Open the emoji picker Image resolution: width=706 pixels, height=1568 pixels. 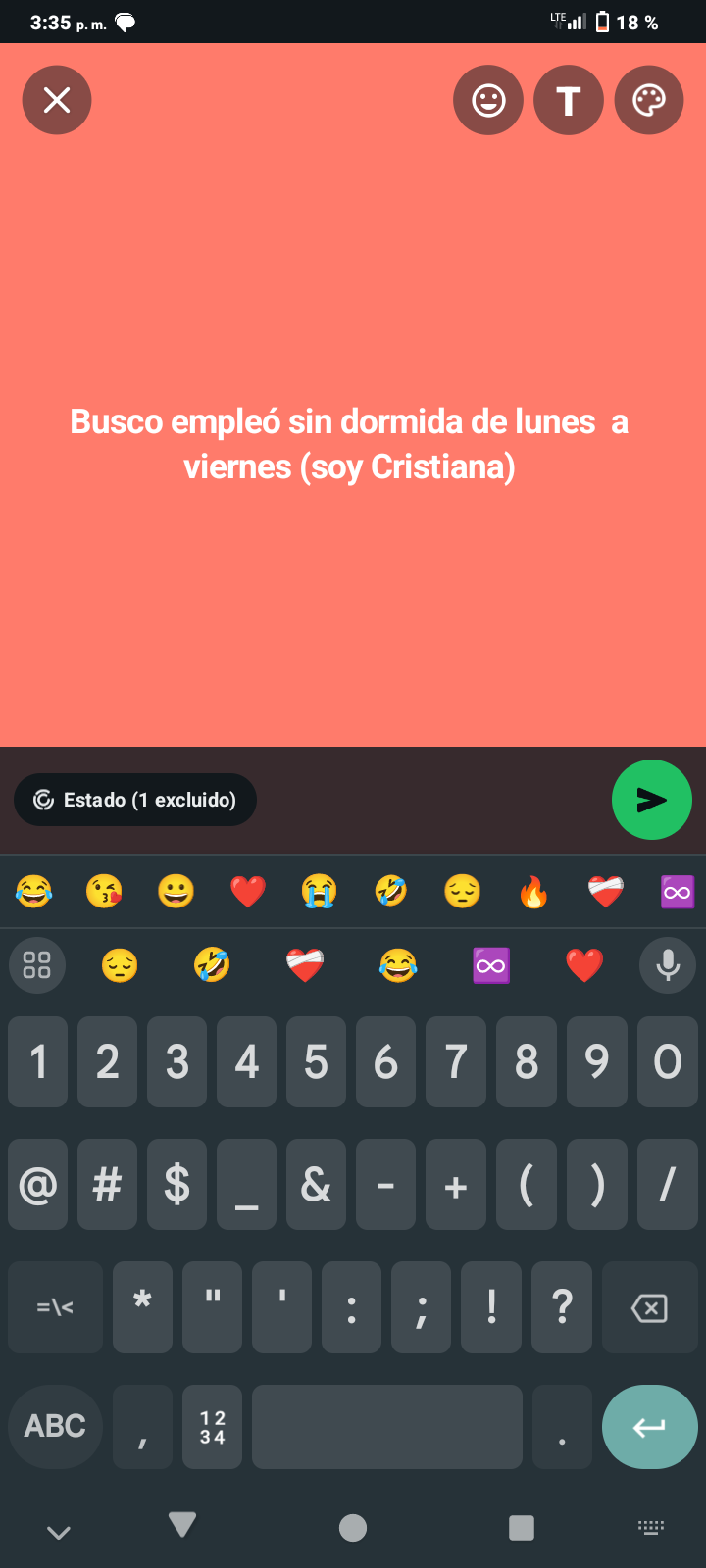pyautogui.click(x=488, y=100)
